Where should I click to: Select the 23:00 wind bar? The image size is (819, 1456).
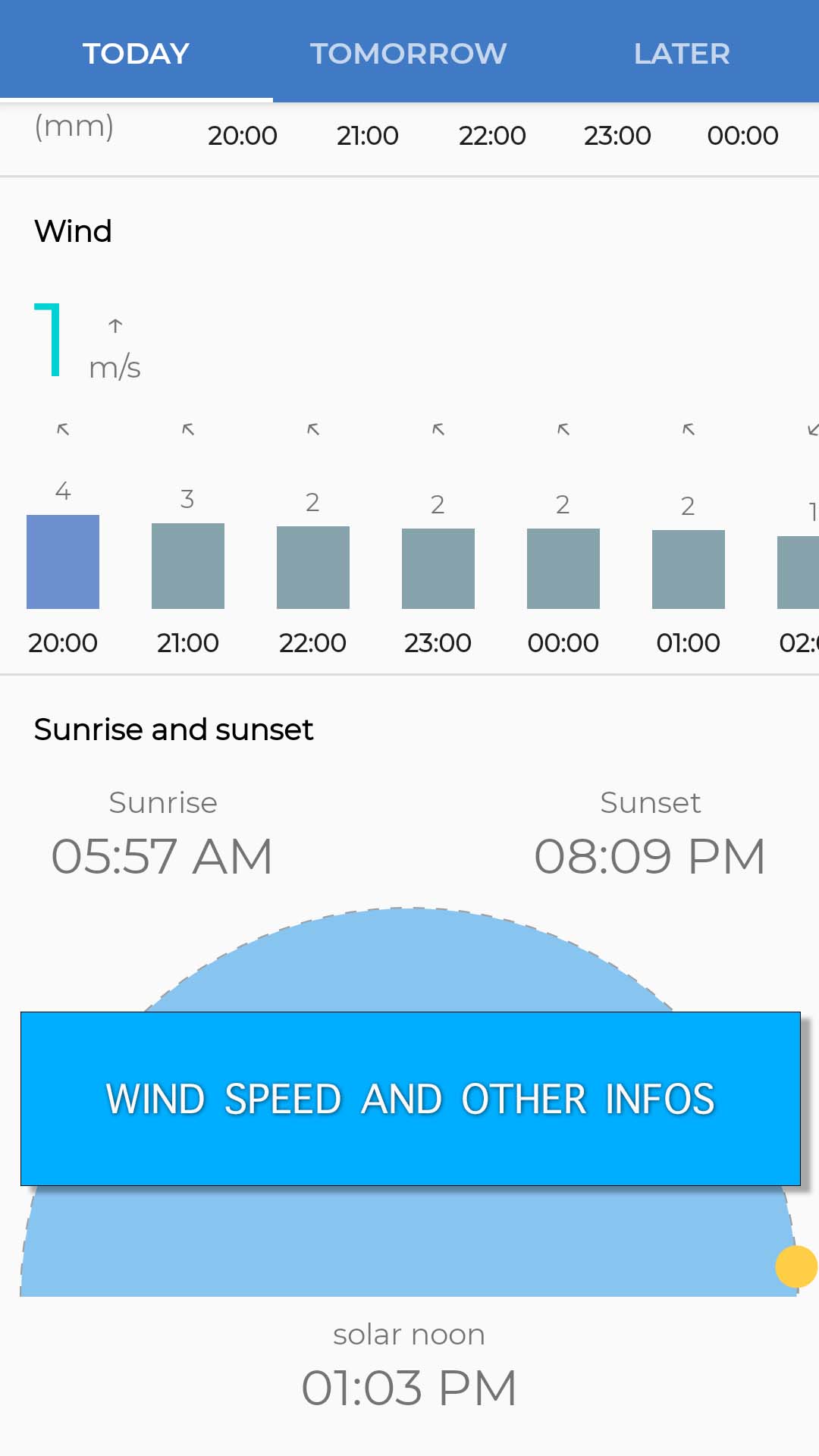pos(438,569)
